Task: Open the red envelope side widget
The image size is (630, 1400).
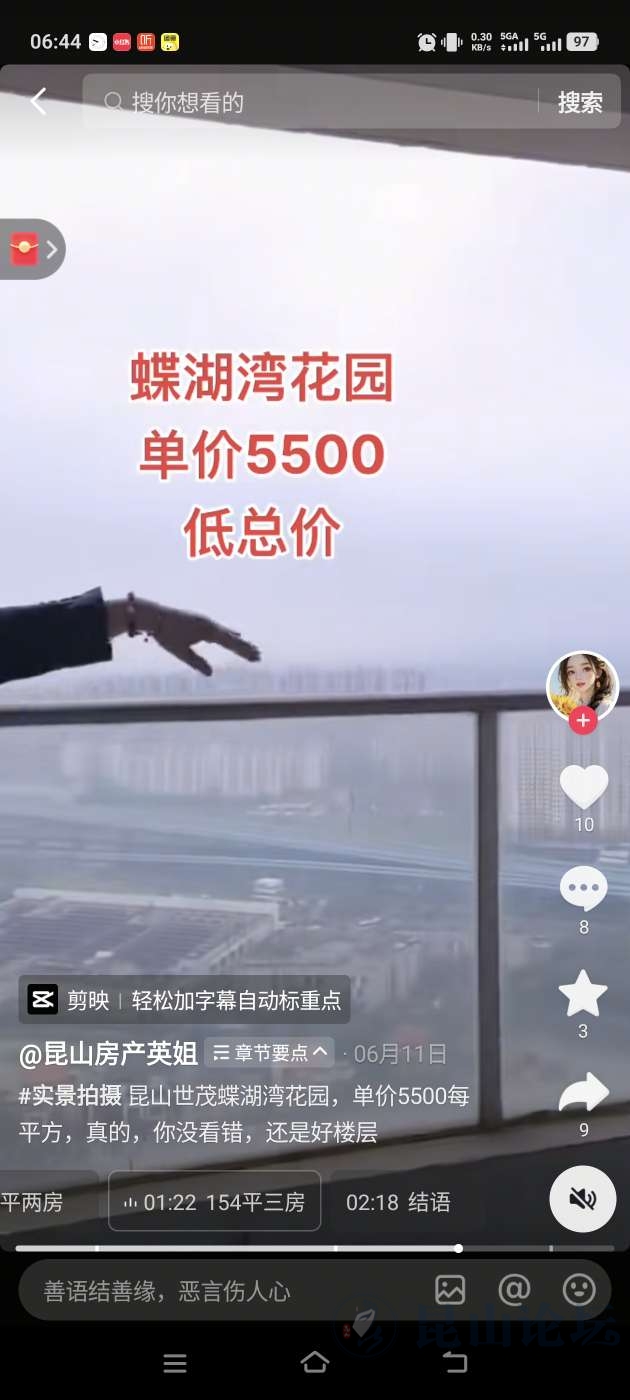Action: coord(30,249)
